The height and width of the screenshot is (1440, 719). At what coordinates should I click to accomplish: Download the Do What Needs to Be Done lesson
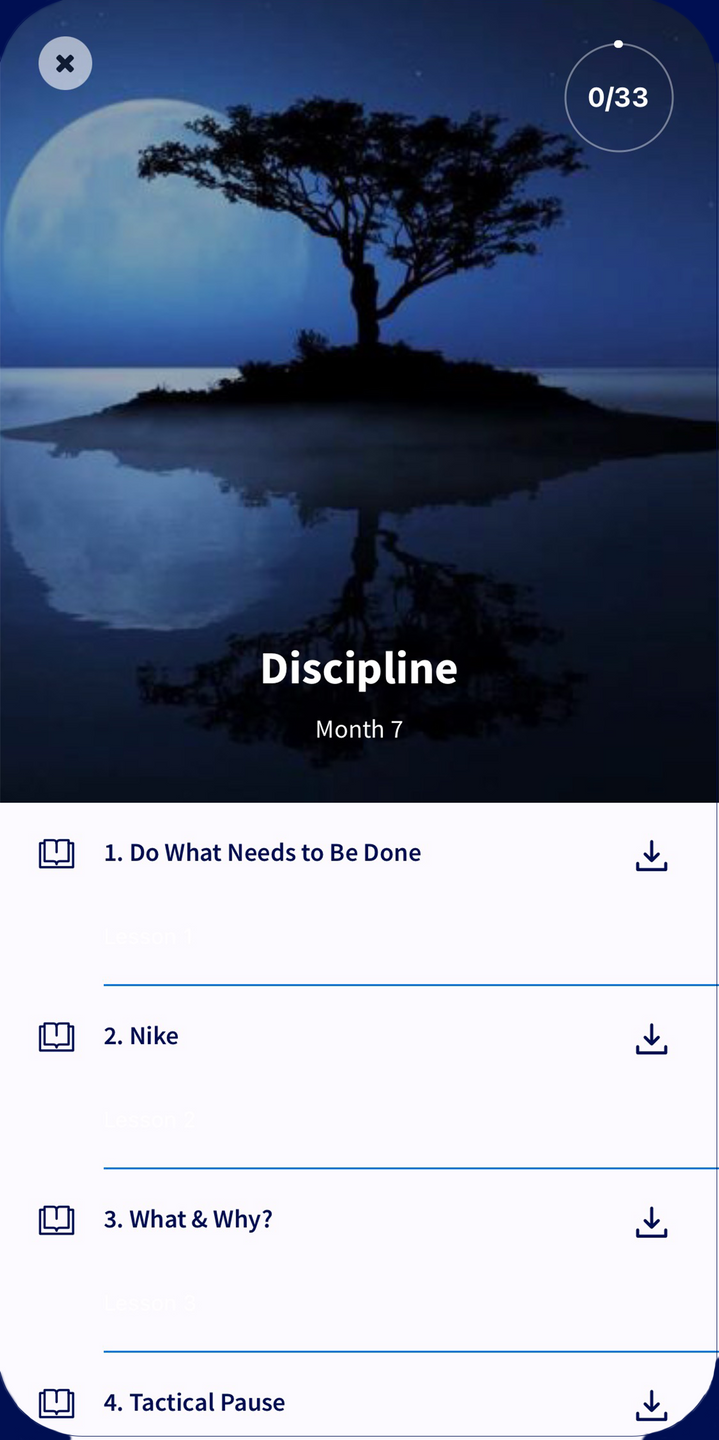coord(651,856)
